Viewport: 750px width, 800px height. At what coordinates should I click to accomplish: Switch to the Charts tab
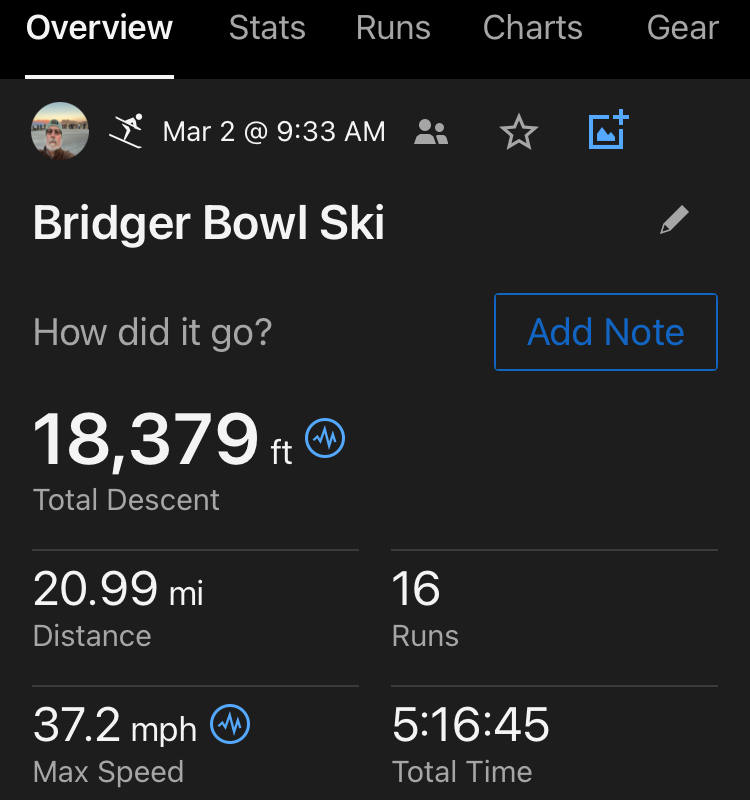click(x=532, y=28)
